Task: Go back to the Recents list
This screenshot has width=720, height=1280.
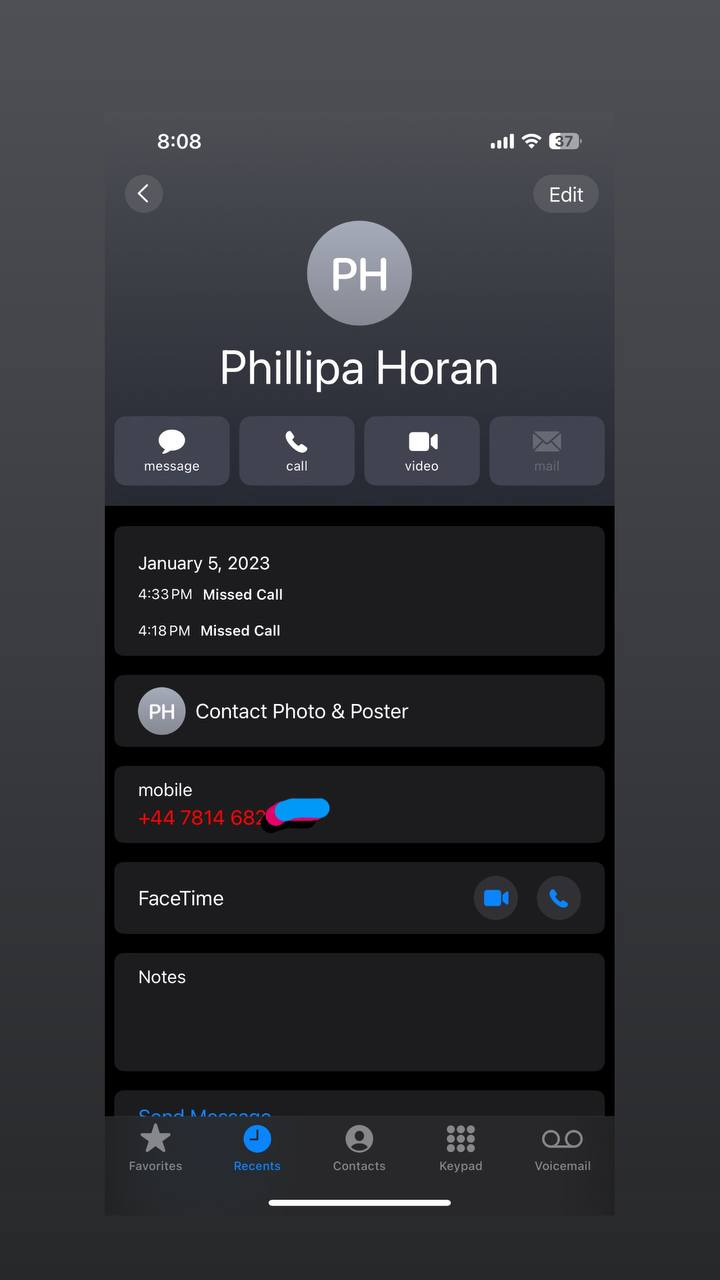Action: point(143,194)
